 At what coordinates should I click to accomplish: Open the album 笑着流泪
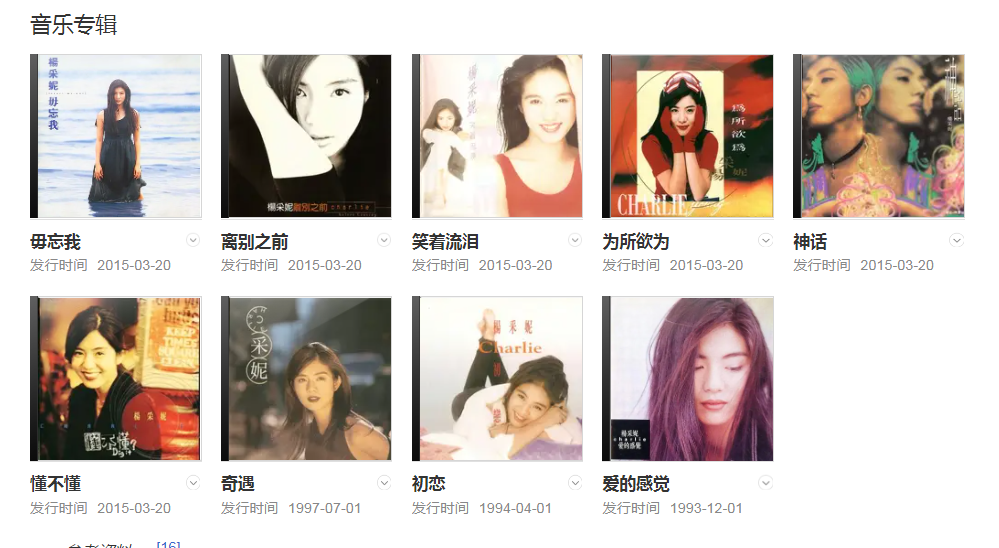click(497, 136)
